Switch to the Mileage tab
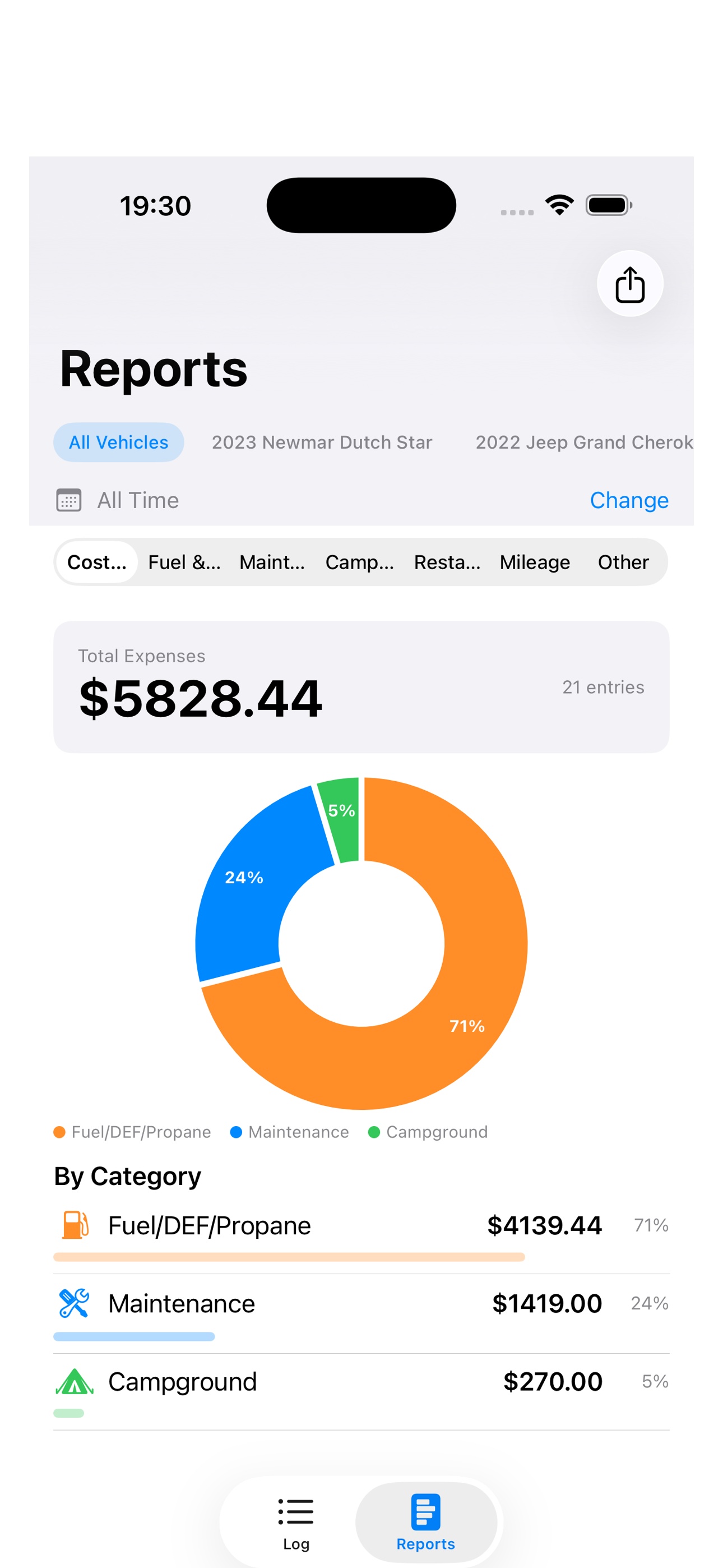This screenshot has height=1568, width=723. tap(534, 562)
